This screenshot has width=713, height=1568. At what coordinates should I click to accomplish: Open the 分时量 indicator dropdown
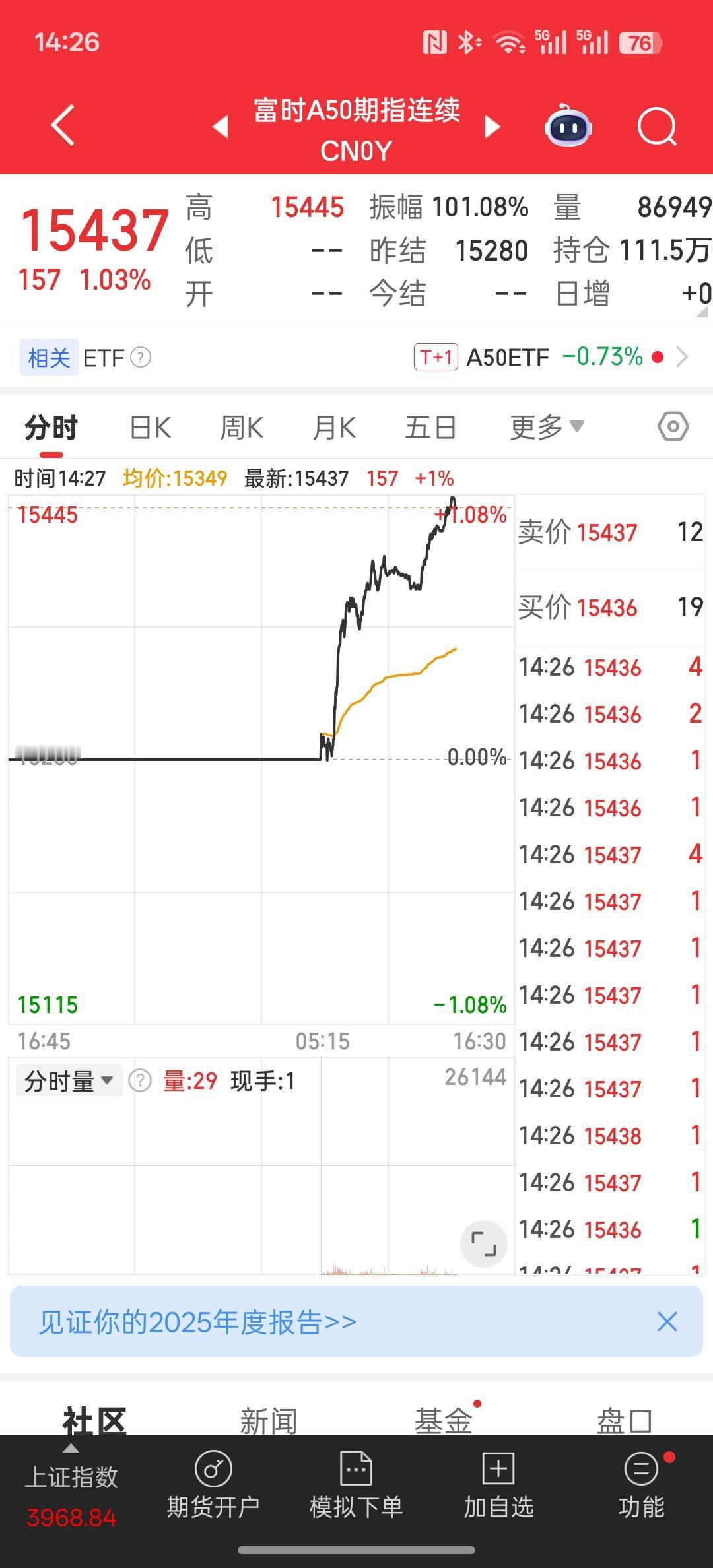point(69,1081)
